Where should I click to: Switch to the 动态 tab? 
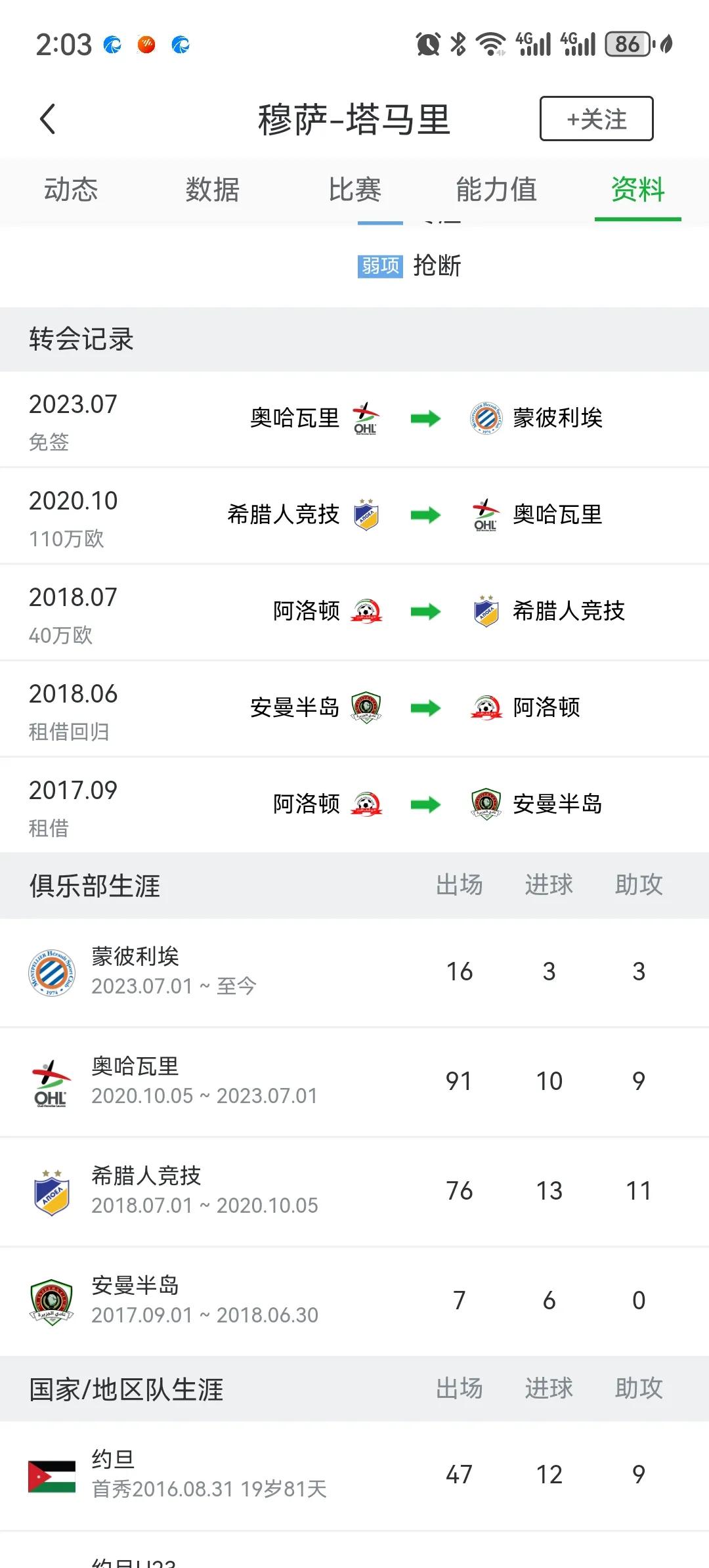point(71,190)
